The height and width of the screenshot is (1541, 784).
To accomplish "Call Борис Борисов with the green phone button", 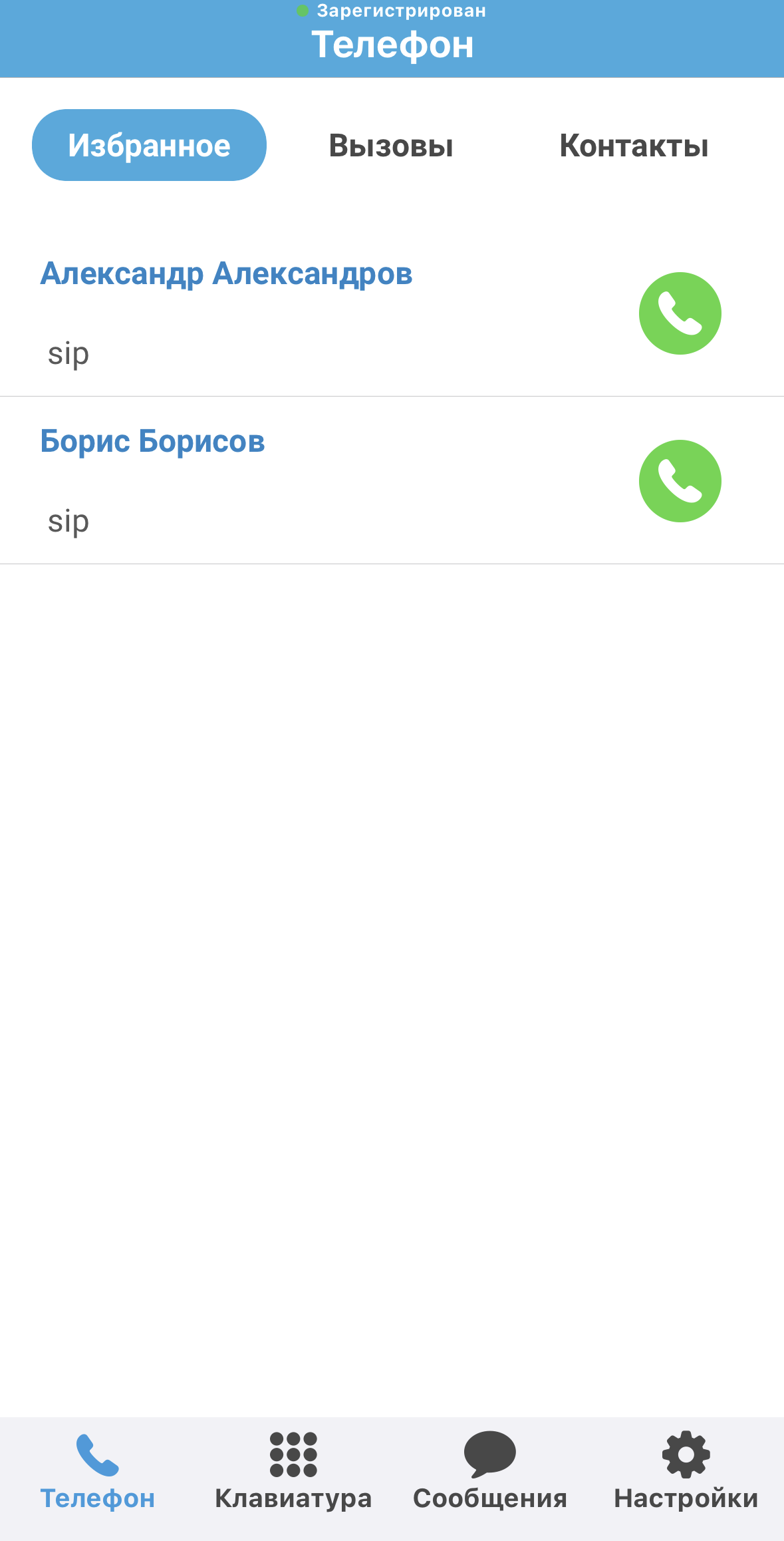I will (680, 481).
